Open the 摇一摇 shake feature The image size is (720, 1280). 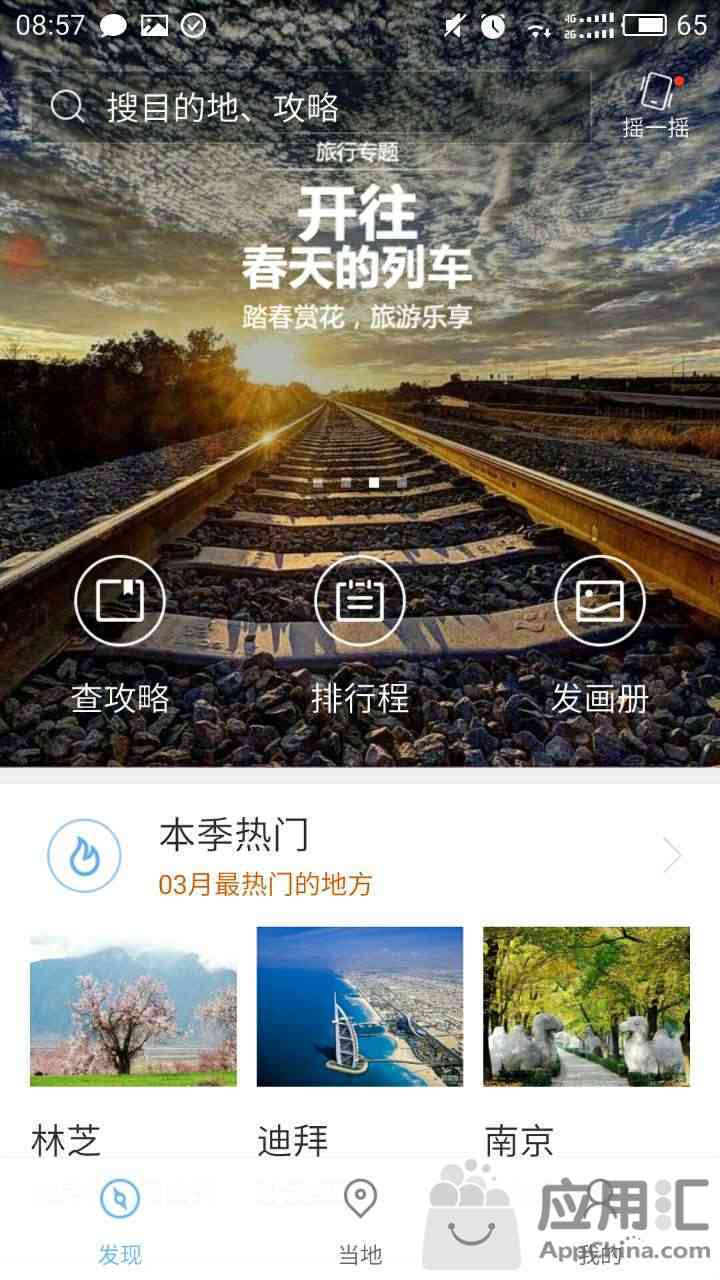pyautogui.click(x=656, y=105)
